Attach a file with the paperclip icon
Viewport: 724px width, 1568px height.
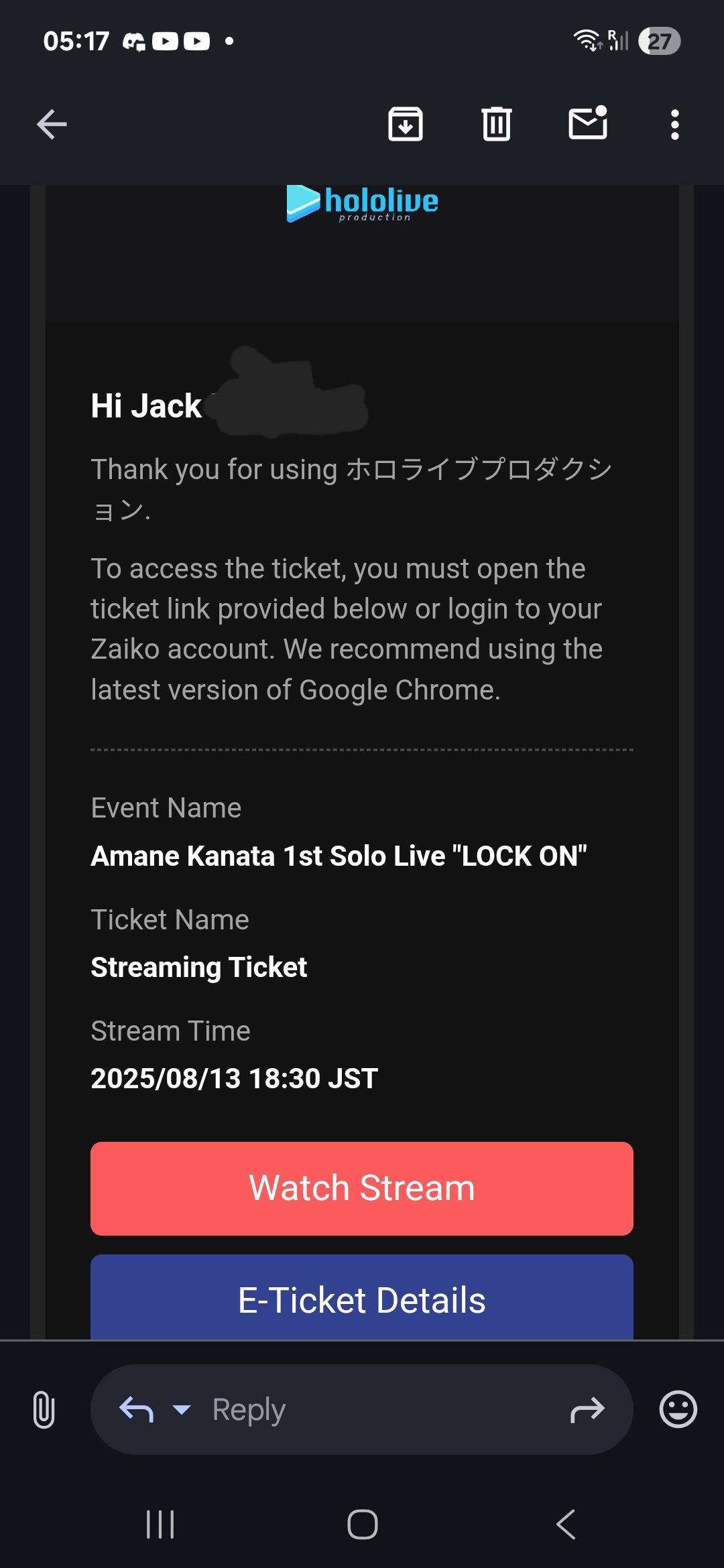pyautogui.click(x=44, y=1410)
